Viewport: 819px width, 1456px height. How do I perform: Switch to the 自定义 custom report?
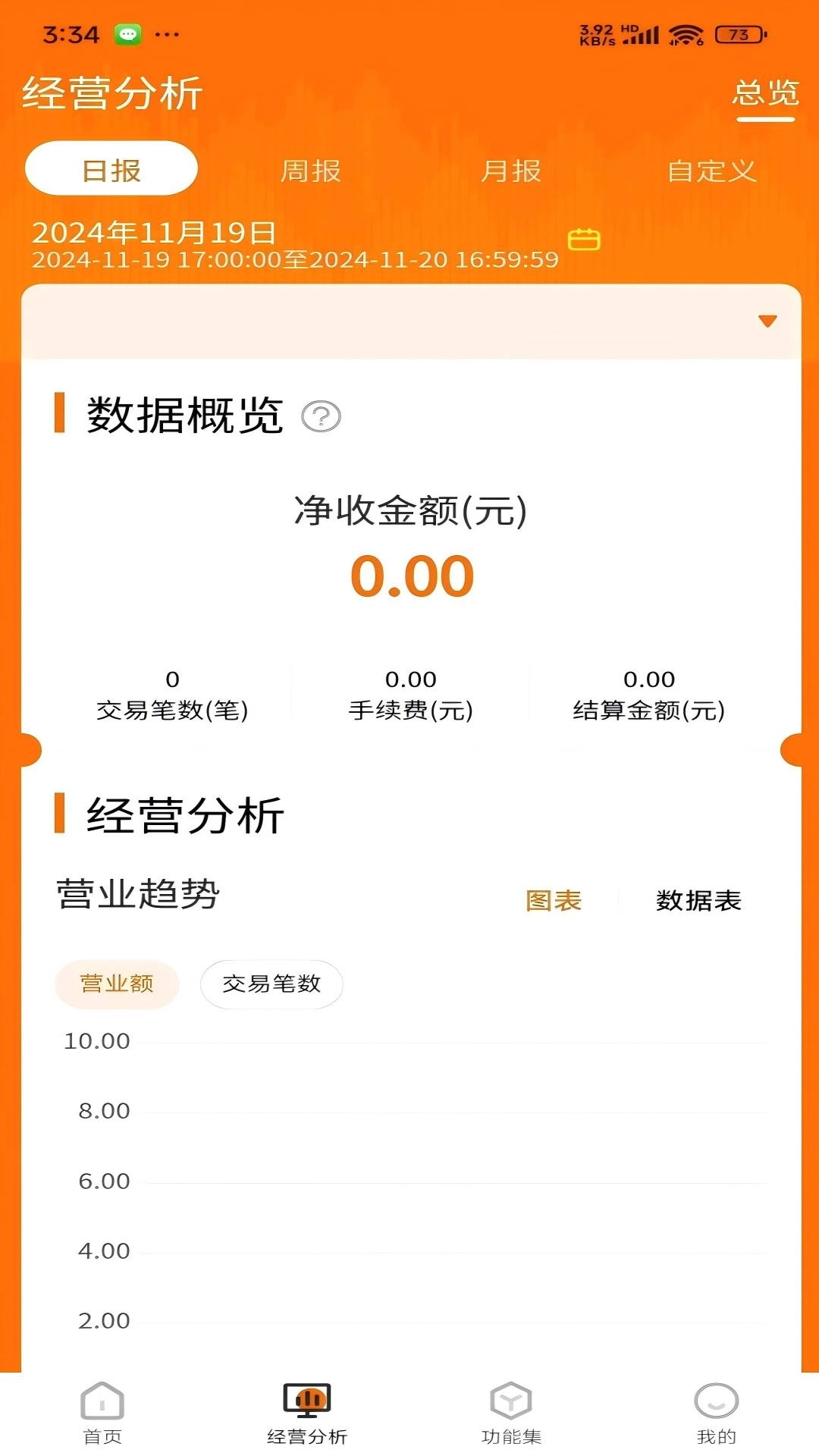click(x=711, y=171)
